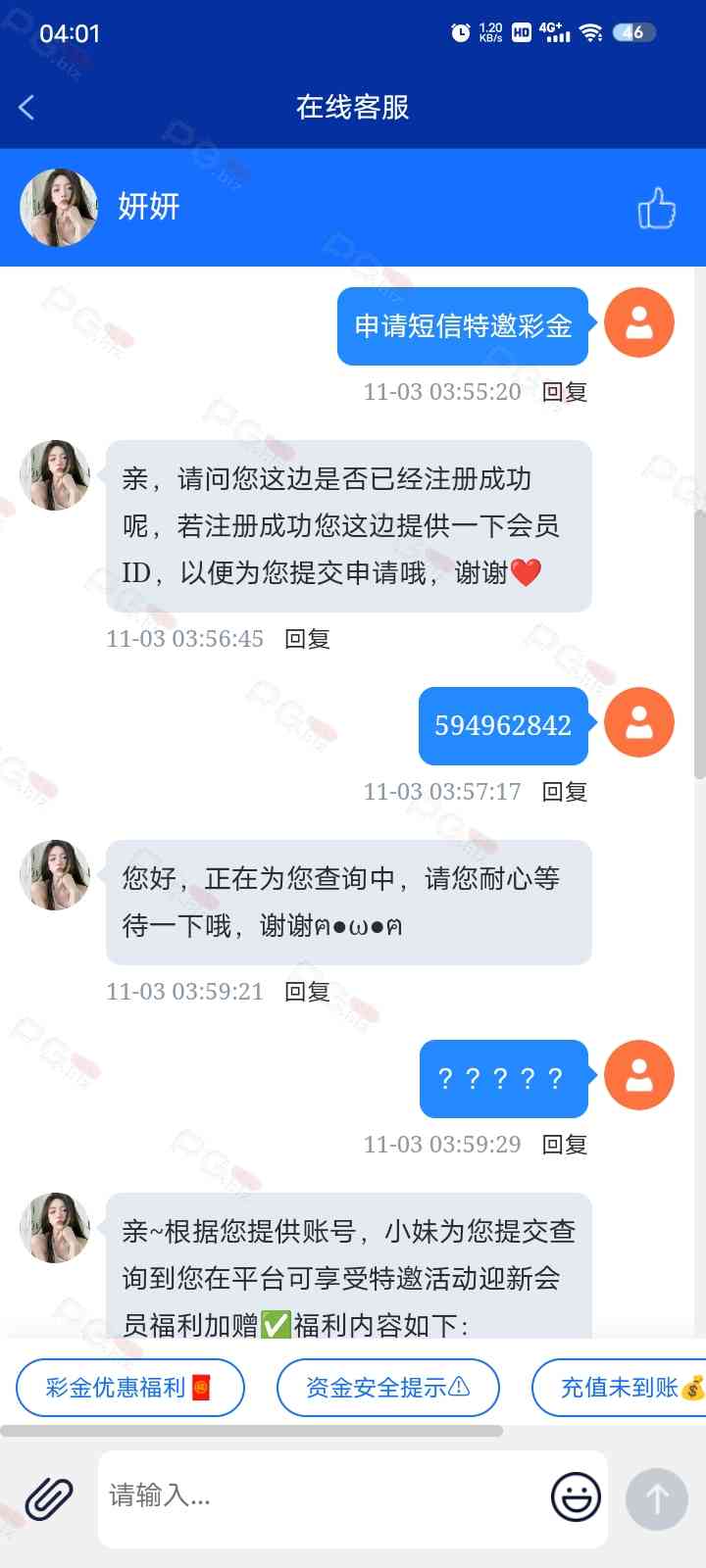Viewport: 706px width, 1568px height.
Task: Send the message with the arrow button
Action: click(656, 1498)
